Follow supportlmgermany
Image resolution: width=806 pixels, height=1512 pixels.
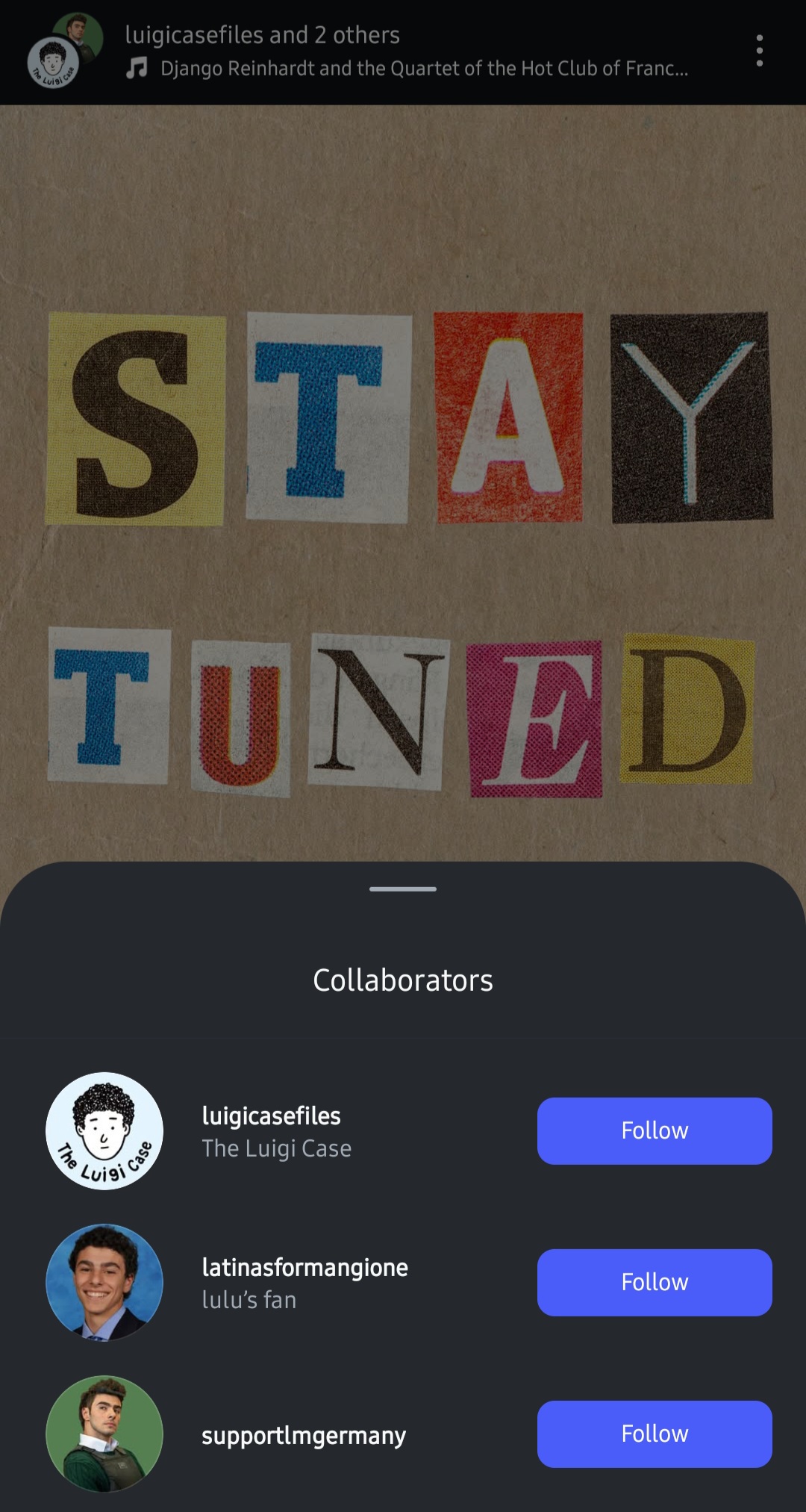pyautogui.click(x=655, y=1434)
